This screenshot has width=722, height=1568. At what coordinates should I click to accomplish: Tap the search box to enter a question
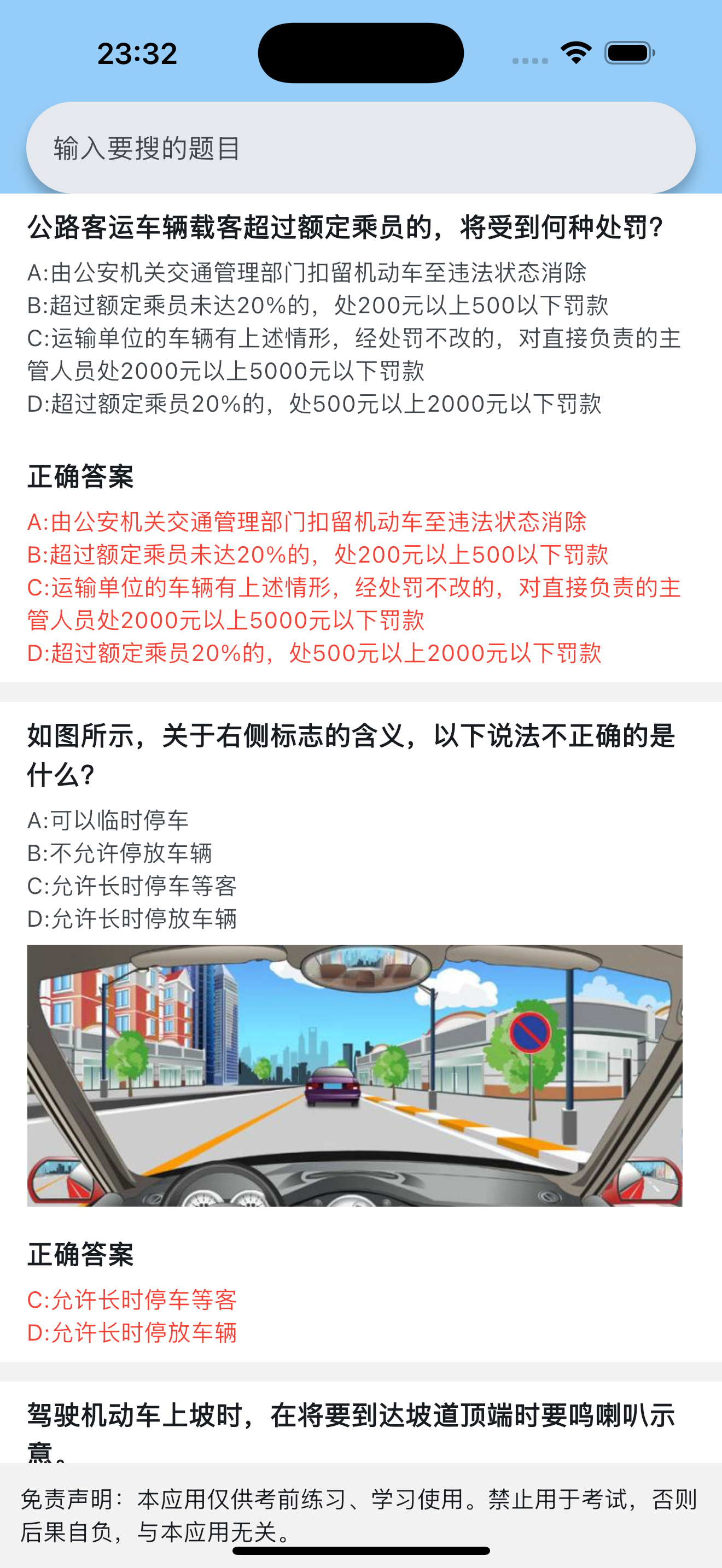[x=360, y=148]
